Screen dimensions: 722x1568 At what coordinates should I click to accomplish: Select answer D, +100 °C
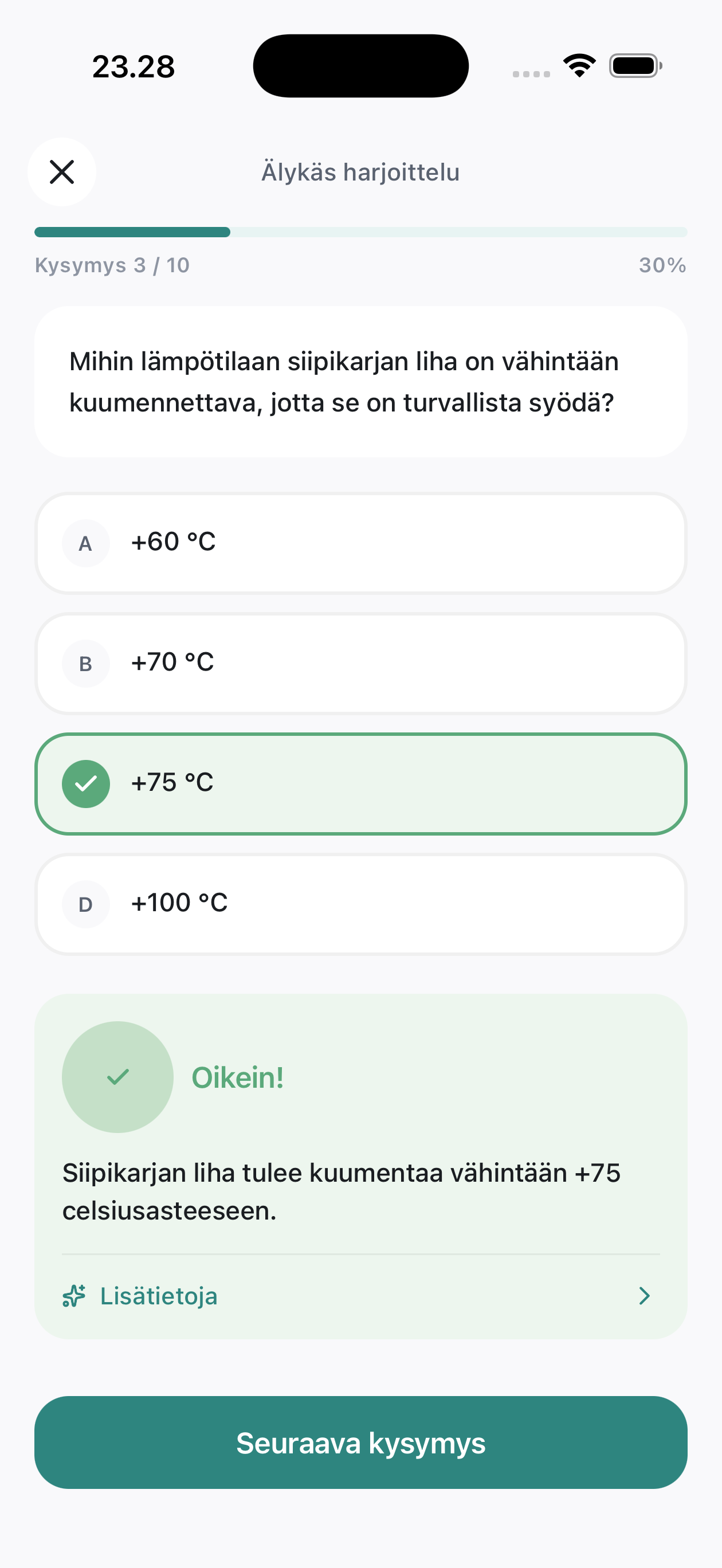tap(361, 904)
